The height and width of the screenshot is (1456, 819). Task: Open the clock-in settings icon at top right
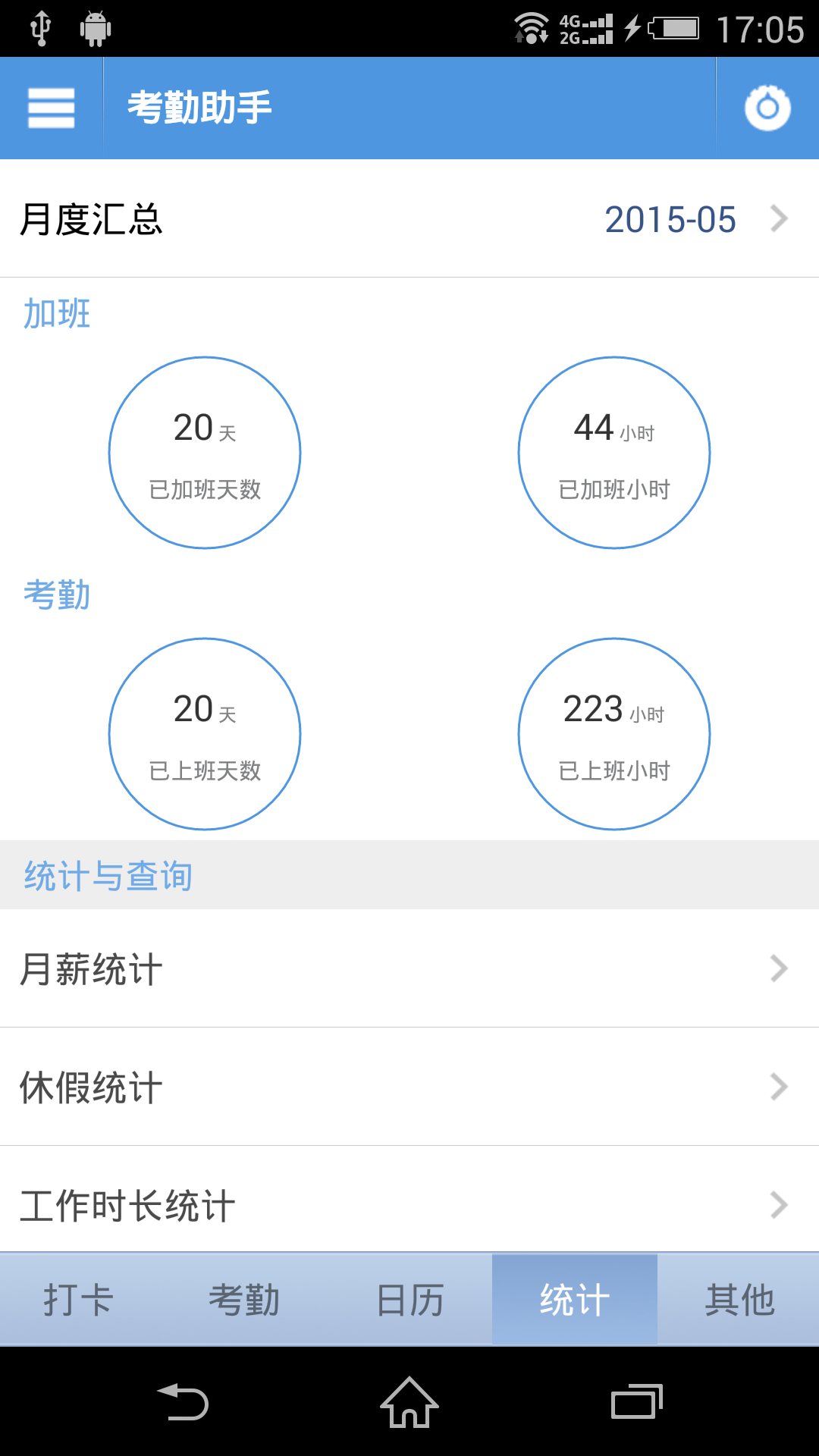tap(767, 107)
